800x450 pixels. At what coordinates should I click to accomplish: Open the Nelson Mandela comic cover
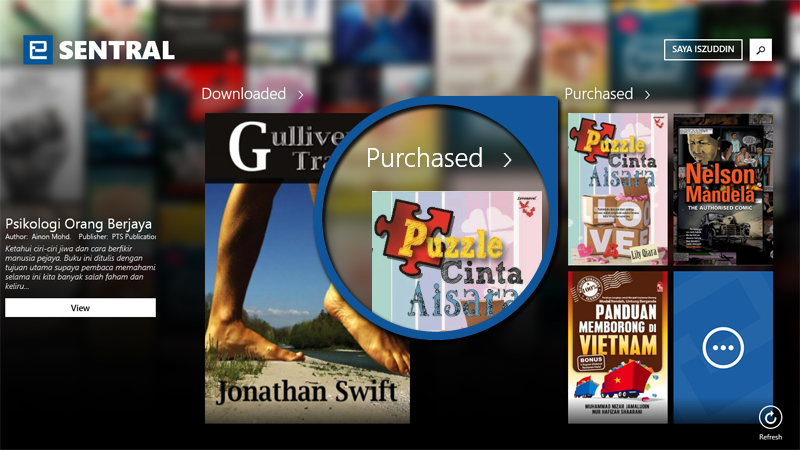(x=723, y=189)
